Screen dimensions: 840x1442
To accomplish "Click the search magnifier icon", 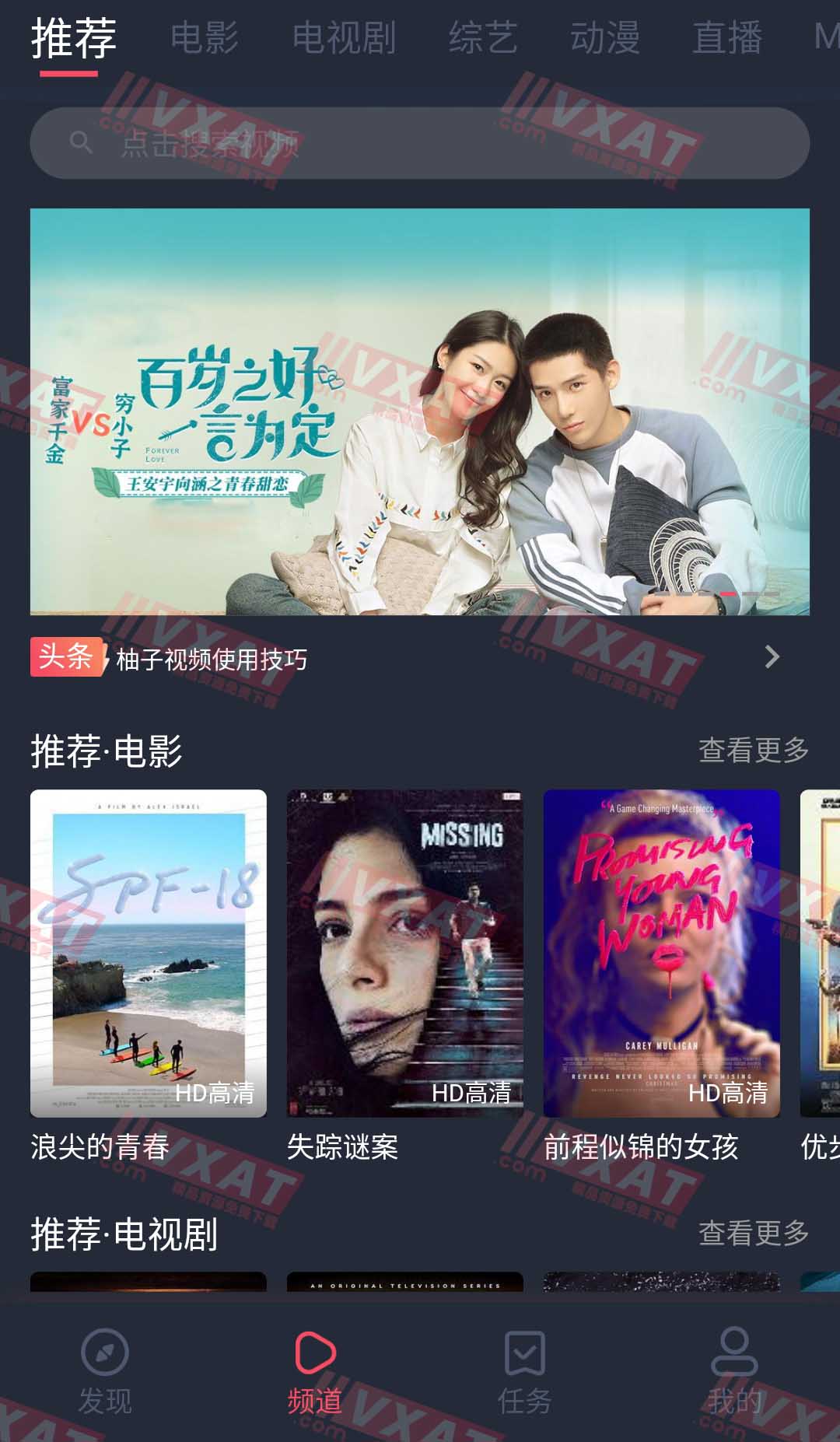I will click(80, 142).
